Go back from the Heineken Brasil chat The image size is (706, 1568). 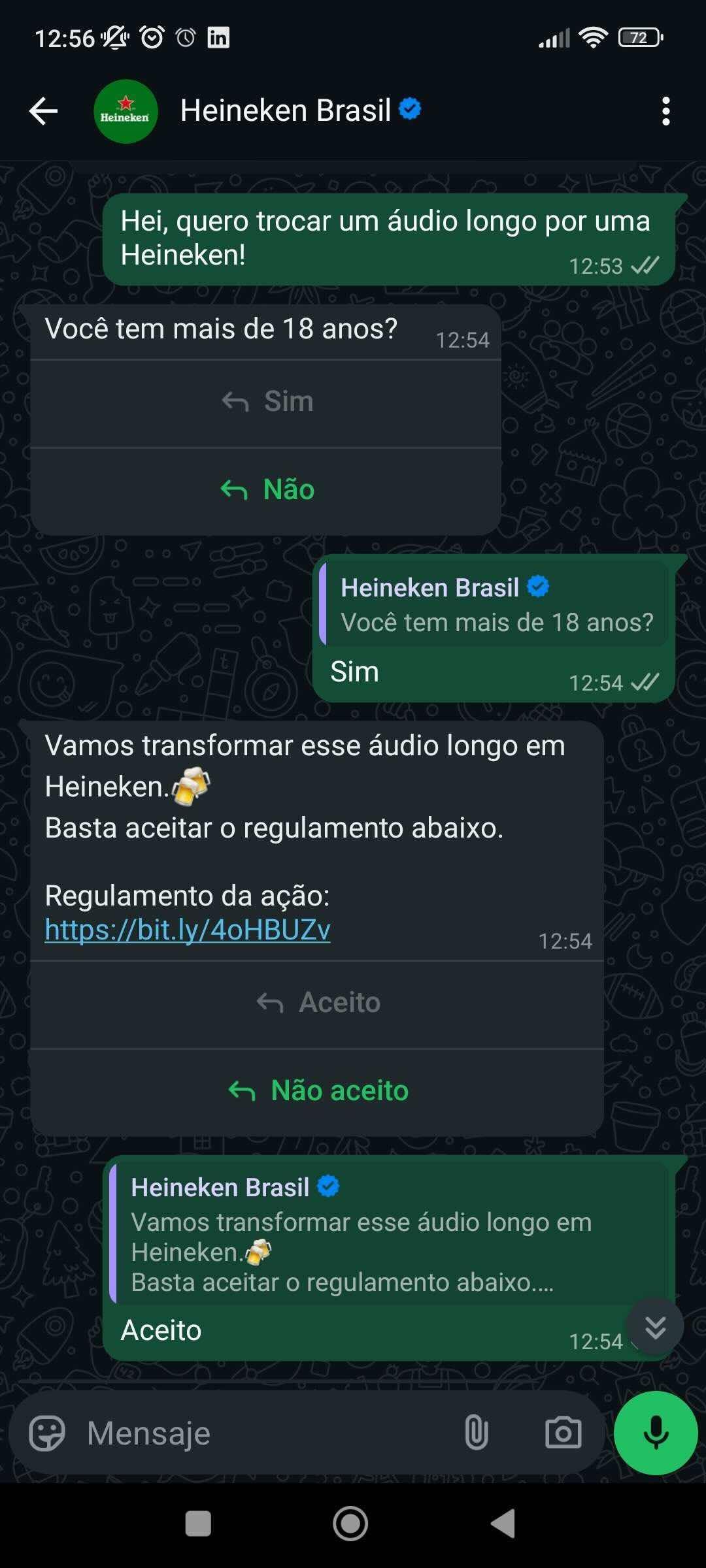(44, 111)
